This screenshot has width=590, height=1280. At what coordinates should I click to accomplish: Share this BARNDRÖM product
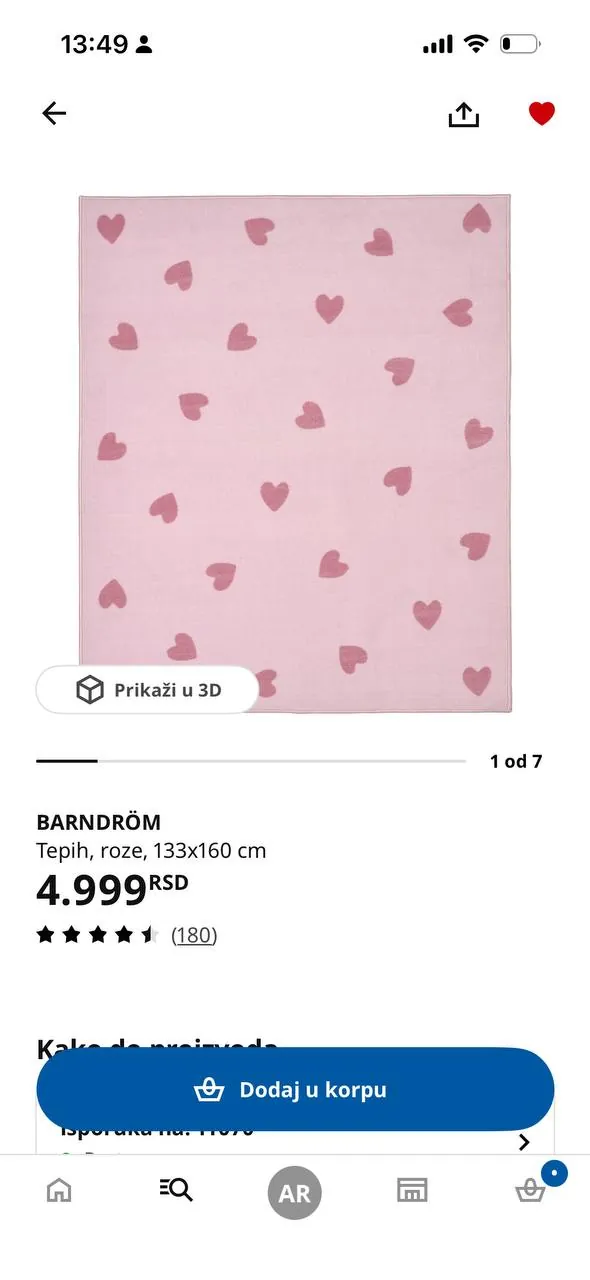point(463,114)
